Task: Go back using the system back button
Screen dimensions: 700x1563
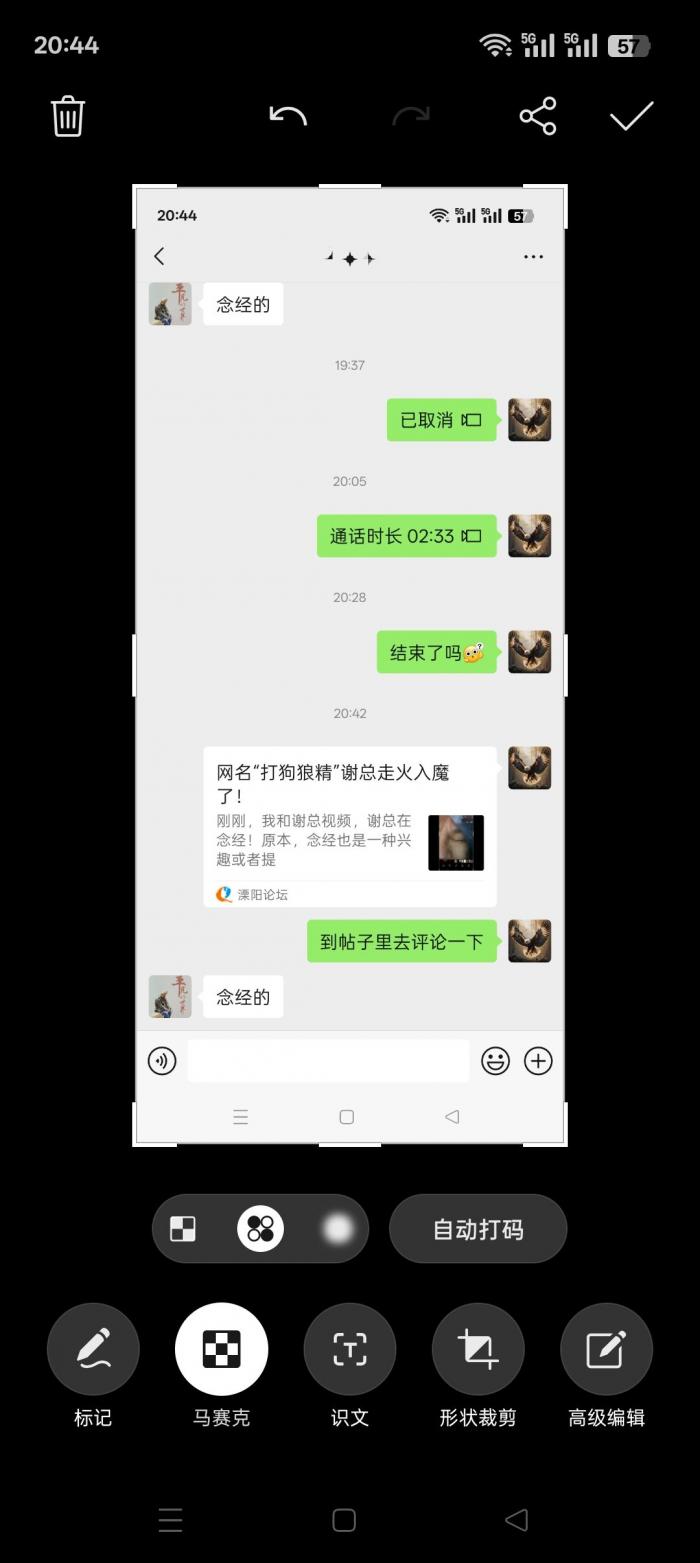Action: tap(516, 1520)
